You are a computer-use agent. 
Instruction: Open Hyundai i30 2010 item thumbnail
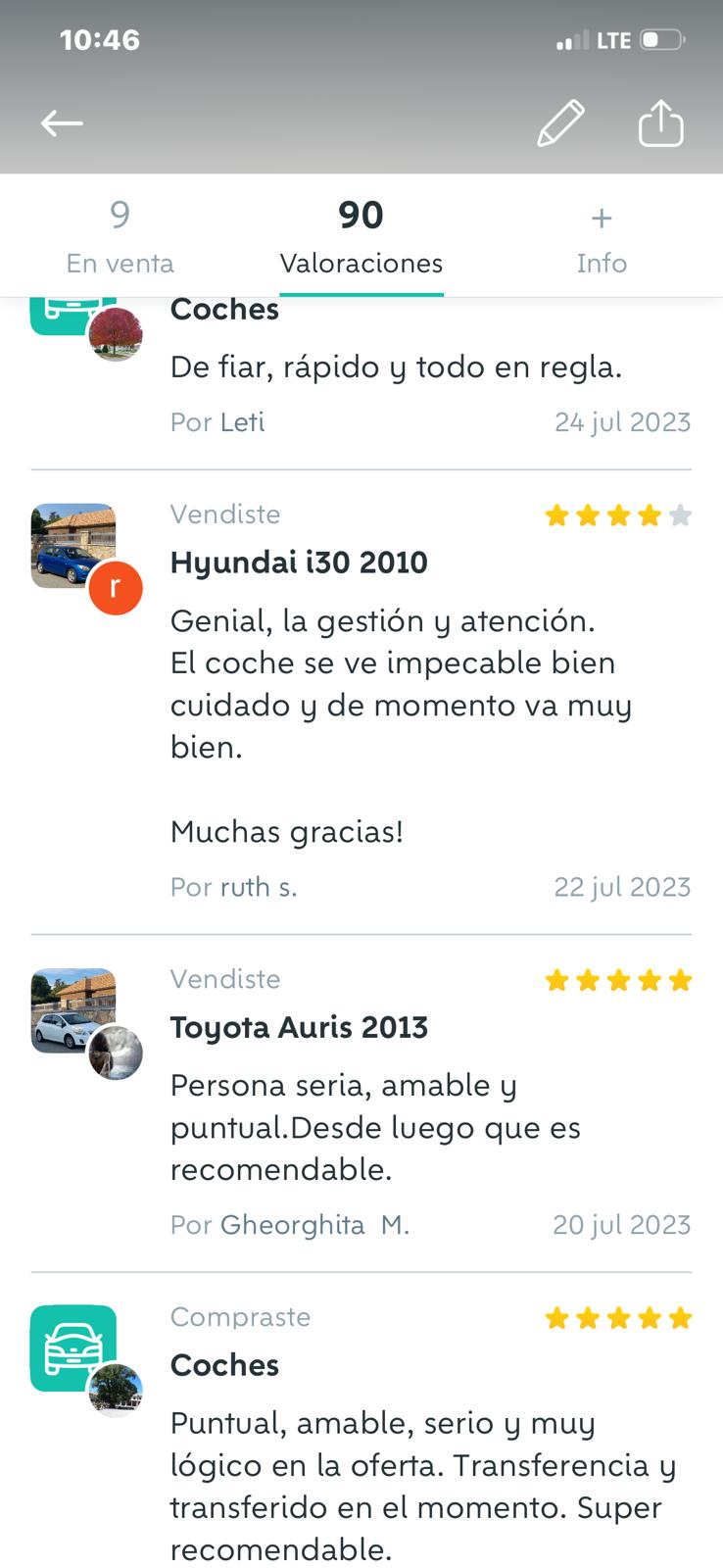point(71,542)
